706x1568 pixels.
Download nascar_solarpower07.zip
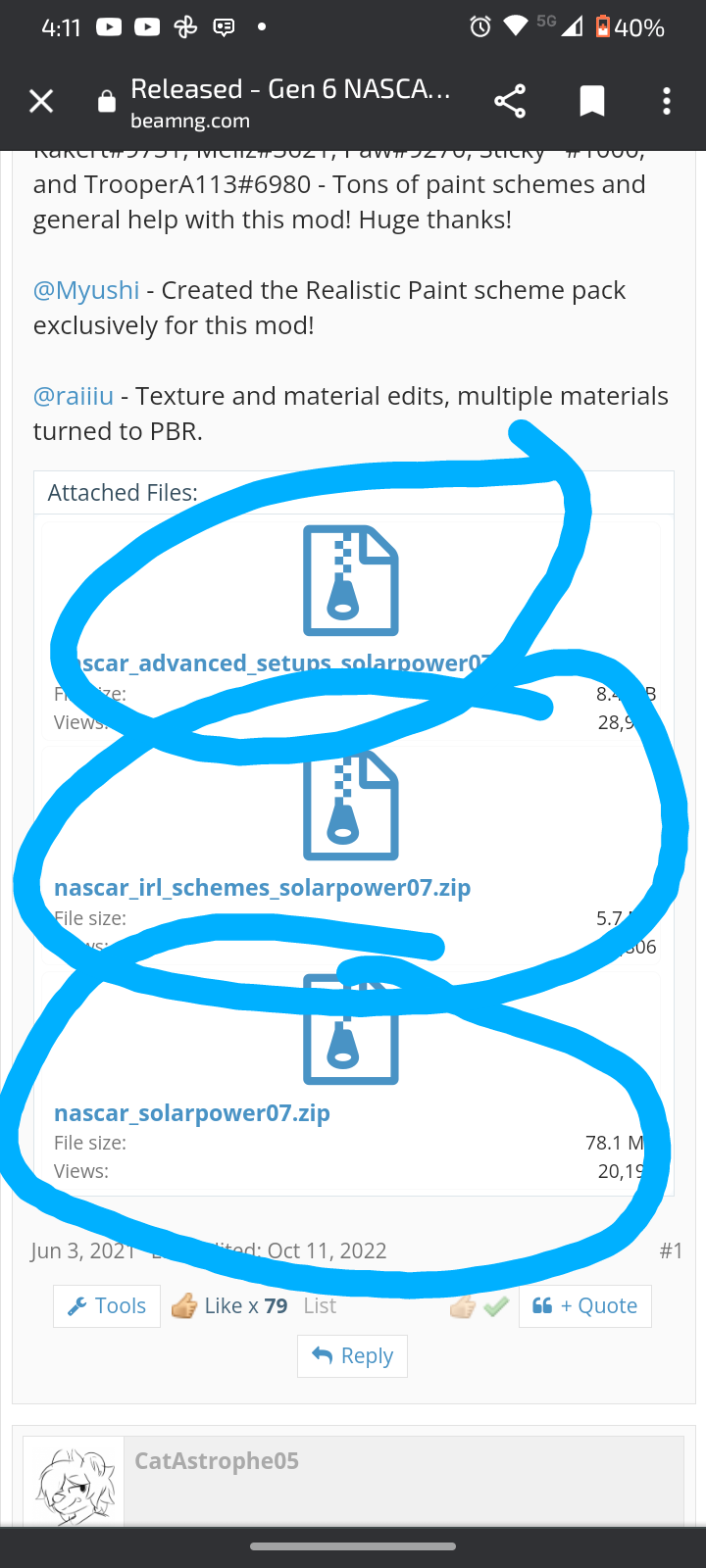coord(192,1113)
